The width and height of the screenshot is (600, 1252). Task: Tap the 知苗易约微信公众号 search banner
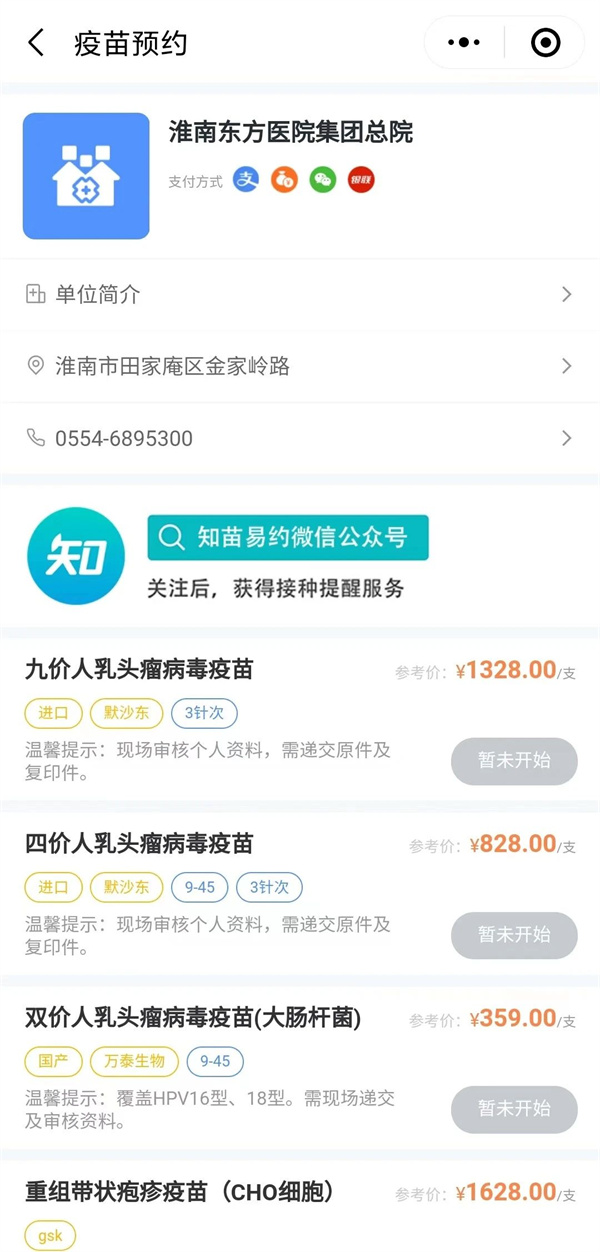tap(288, 538)
